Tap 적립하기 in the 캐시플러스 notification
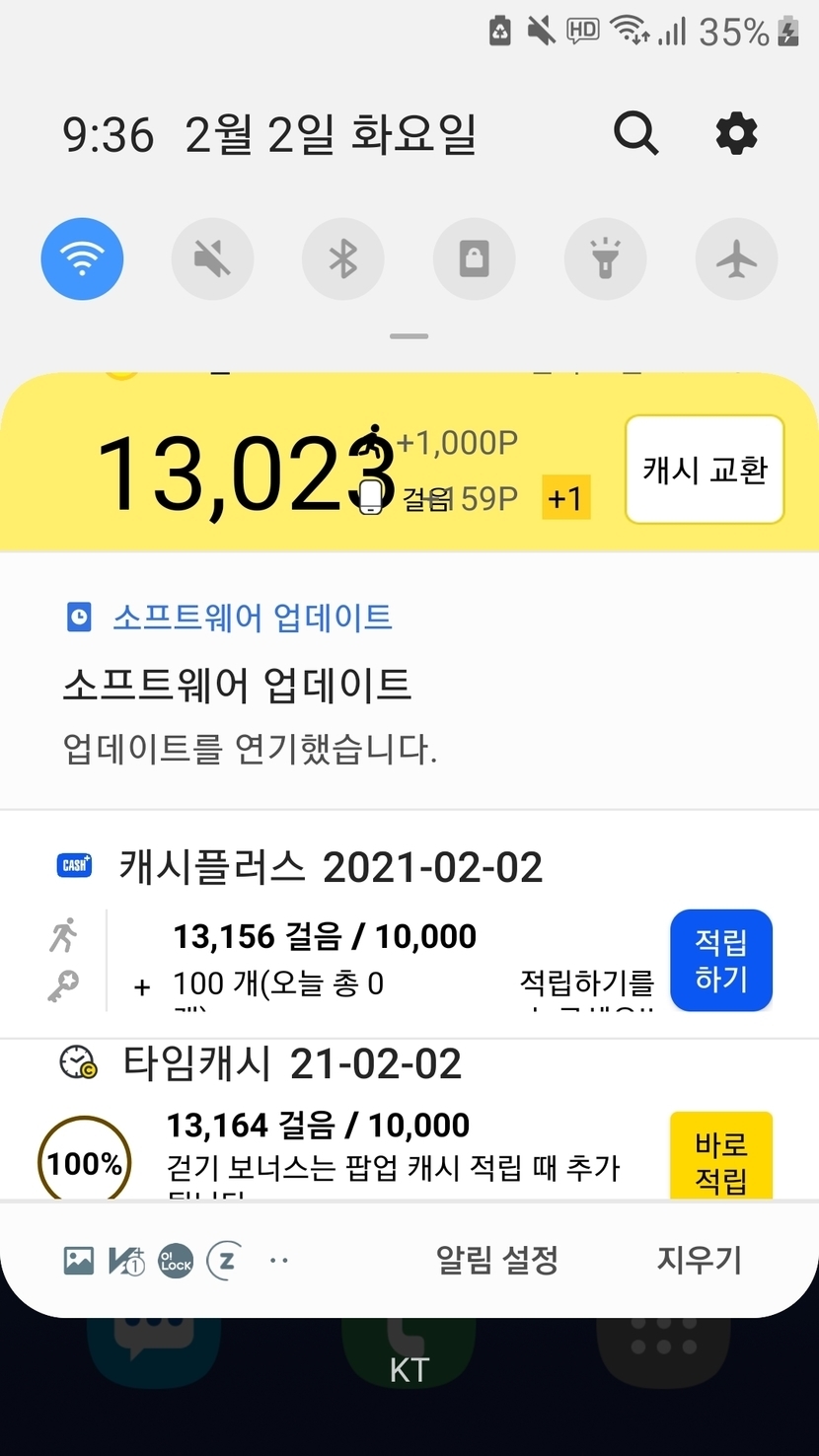Viewport: 819px width, 1456px height. coord(721,961)
